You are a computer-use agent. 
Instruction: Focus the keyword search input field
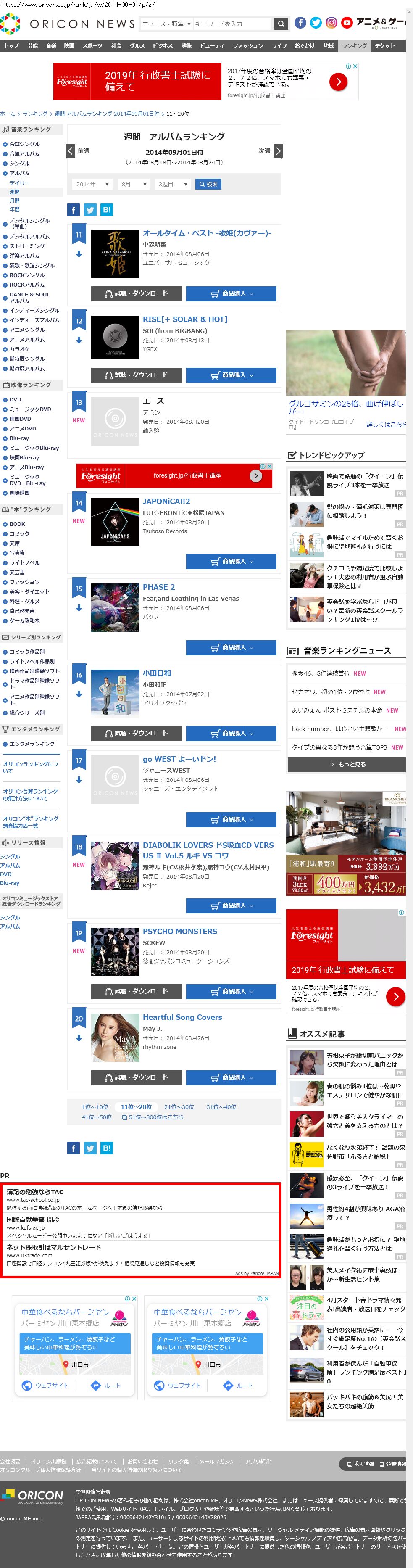[x=232, y=24]
